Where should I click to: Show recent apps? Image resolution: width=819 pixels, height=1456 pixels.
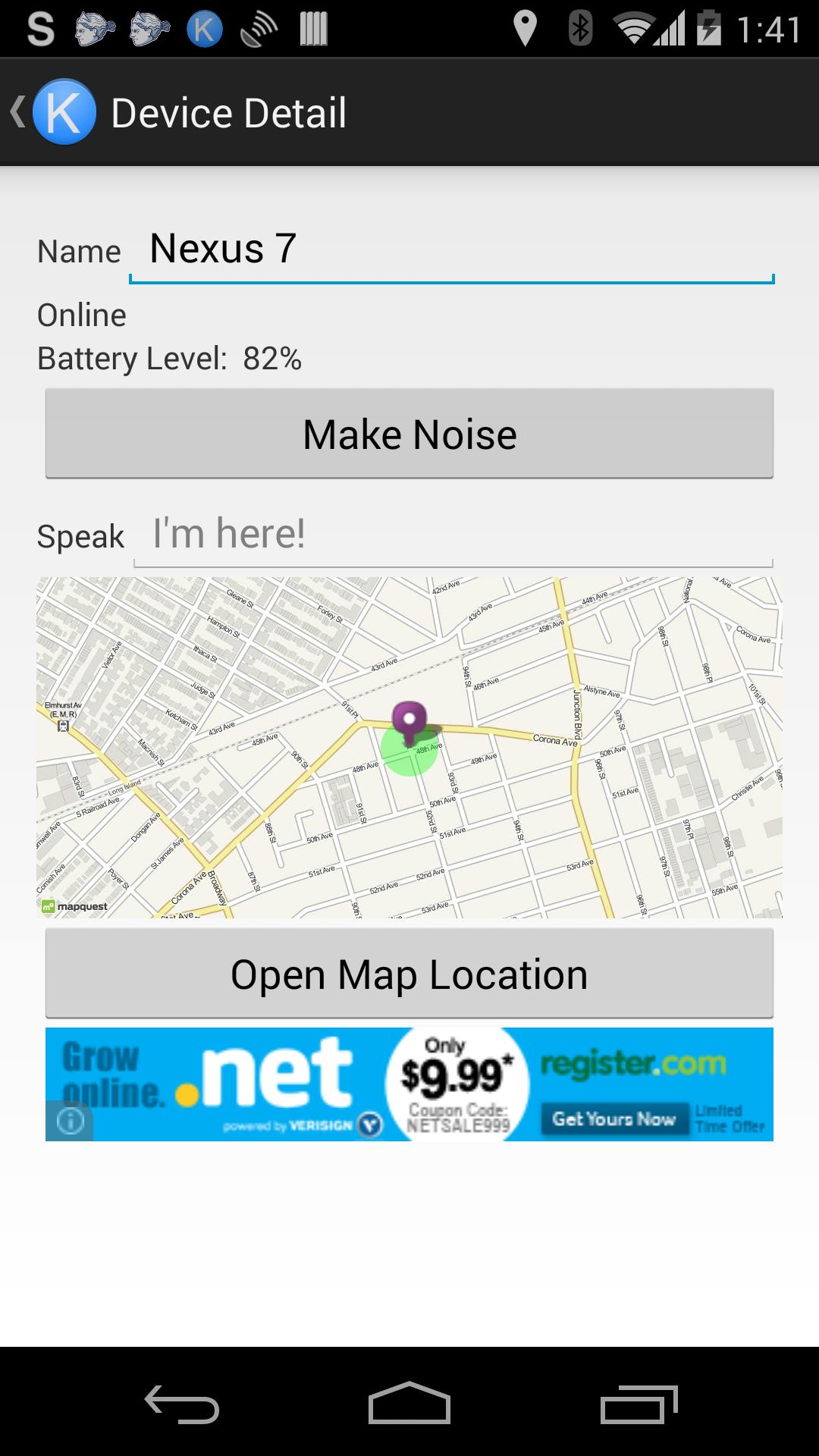[x=639, y=1404]
